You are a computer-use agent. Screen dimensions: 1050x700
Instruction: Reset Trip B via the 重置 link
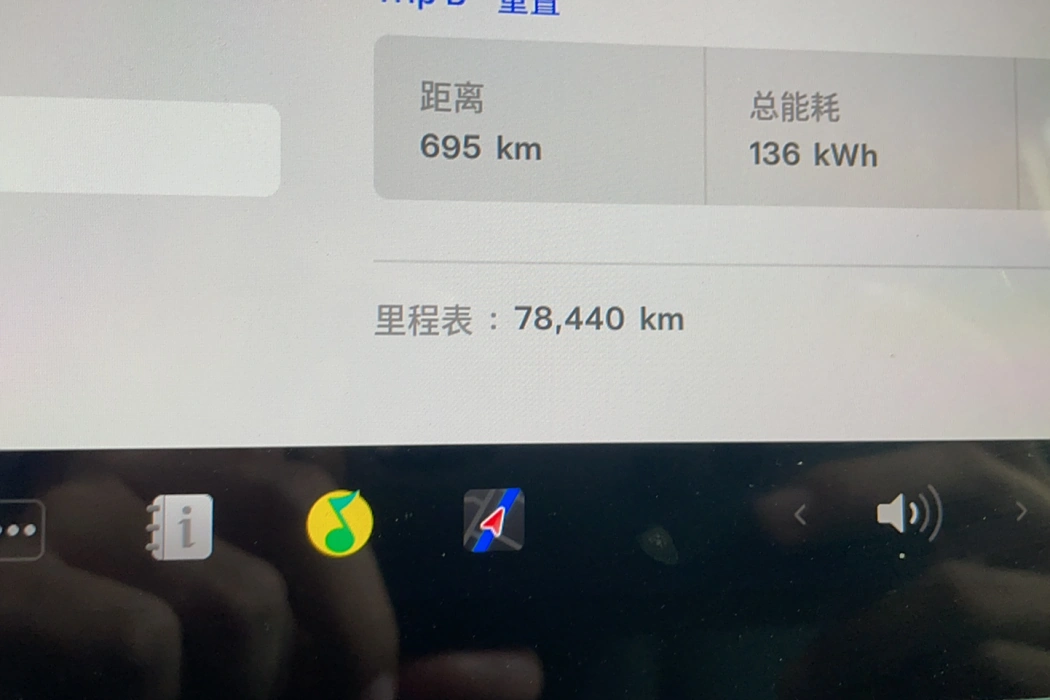click(x=528, y=6)
